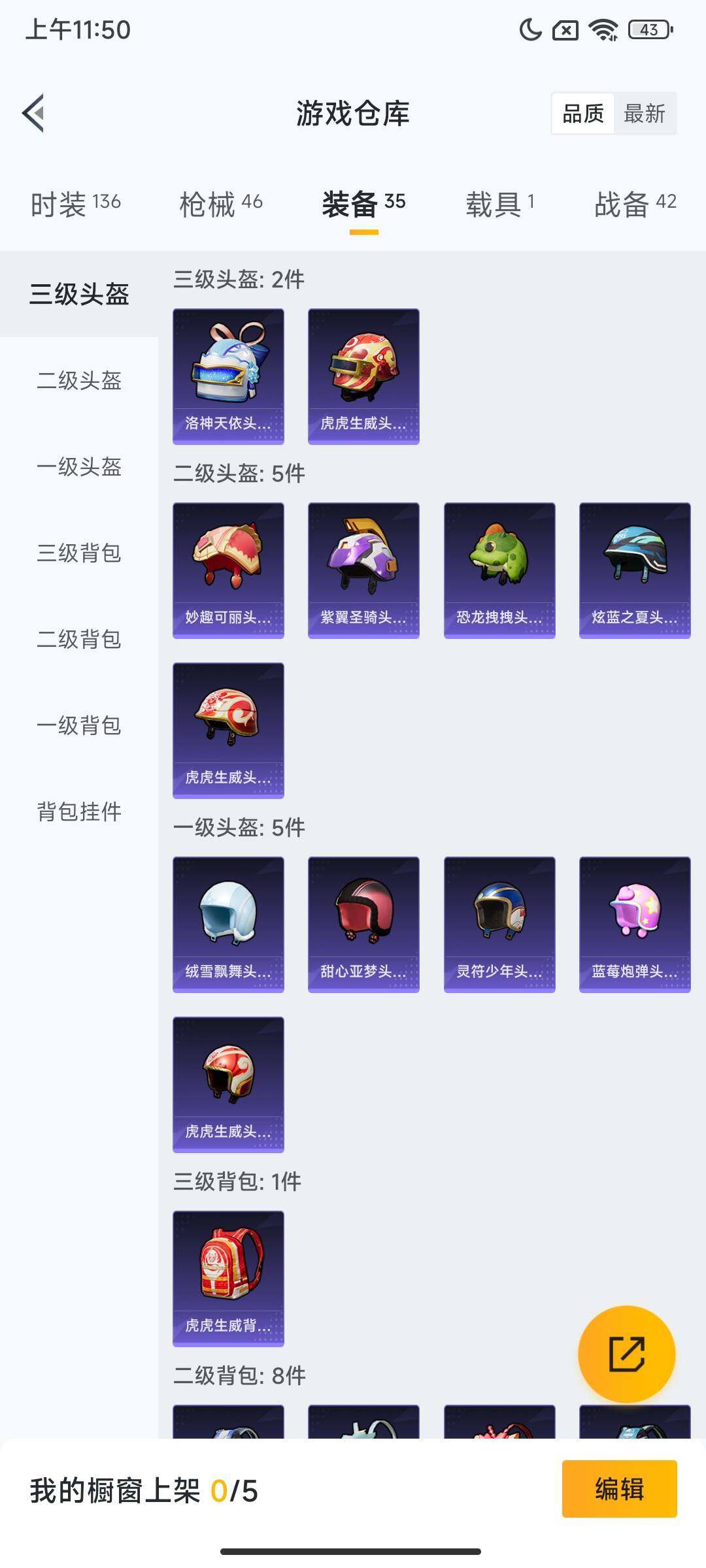Jump to 一级头盔 category
Screen dimensions: 706x1568
click(79, 466)
